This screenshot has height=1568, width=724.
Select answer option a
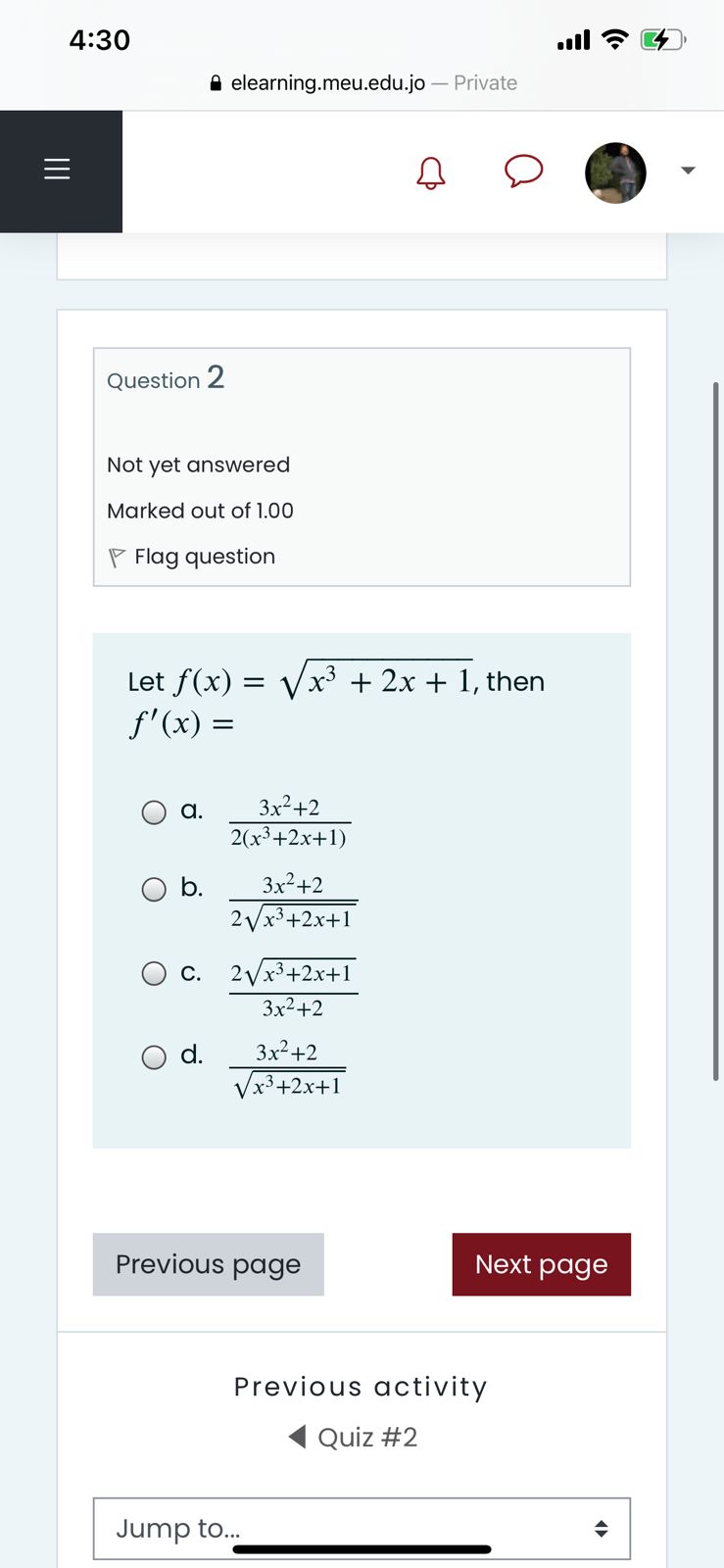coord(154,812)
